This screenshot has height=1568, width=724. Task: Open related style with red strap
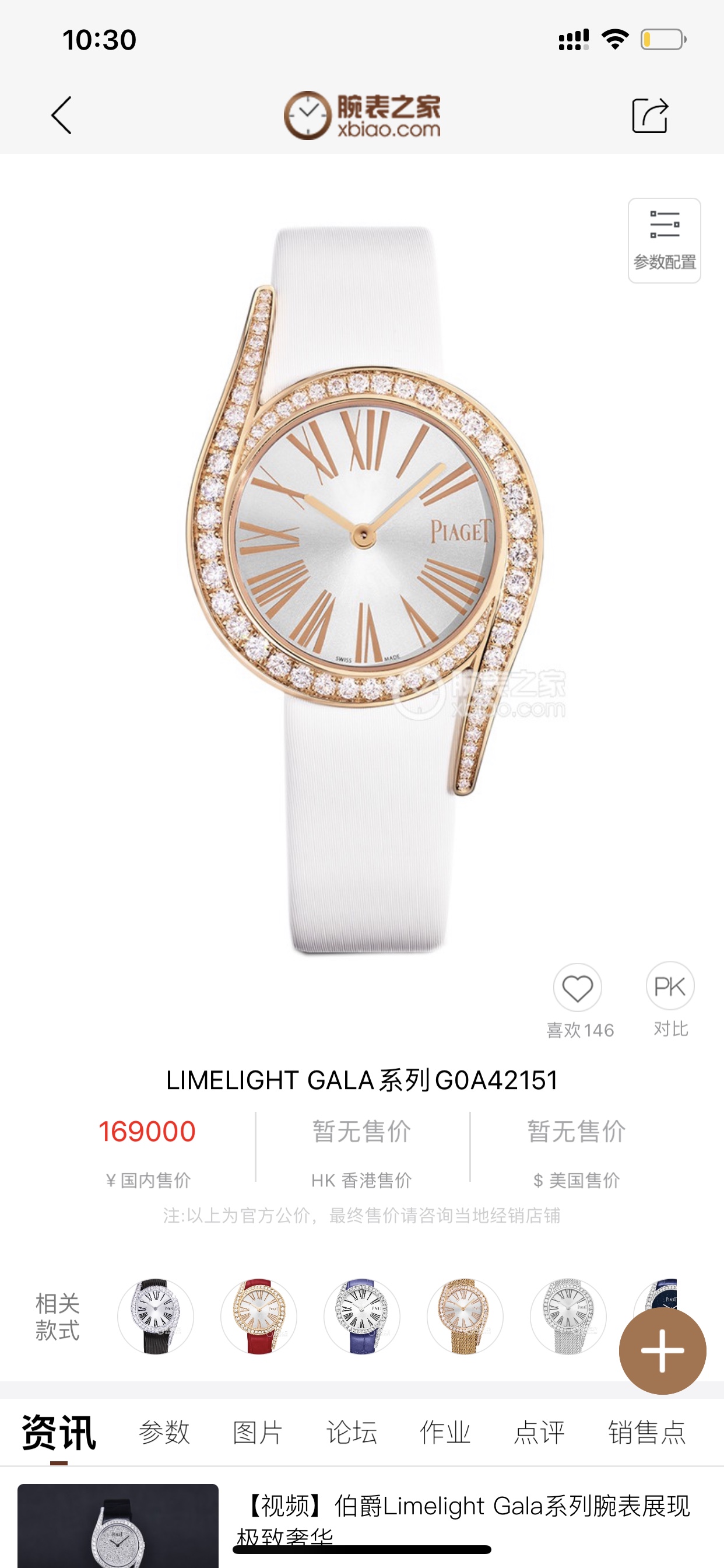(259, 1316)
